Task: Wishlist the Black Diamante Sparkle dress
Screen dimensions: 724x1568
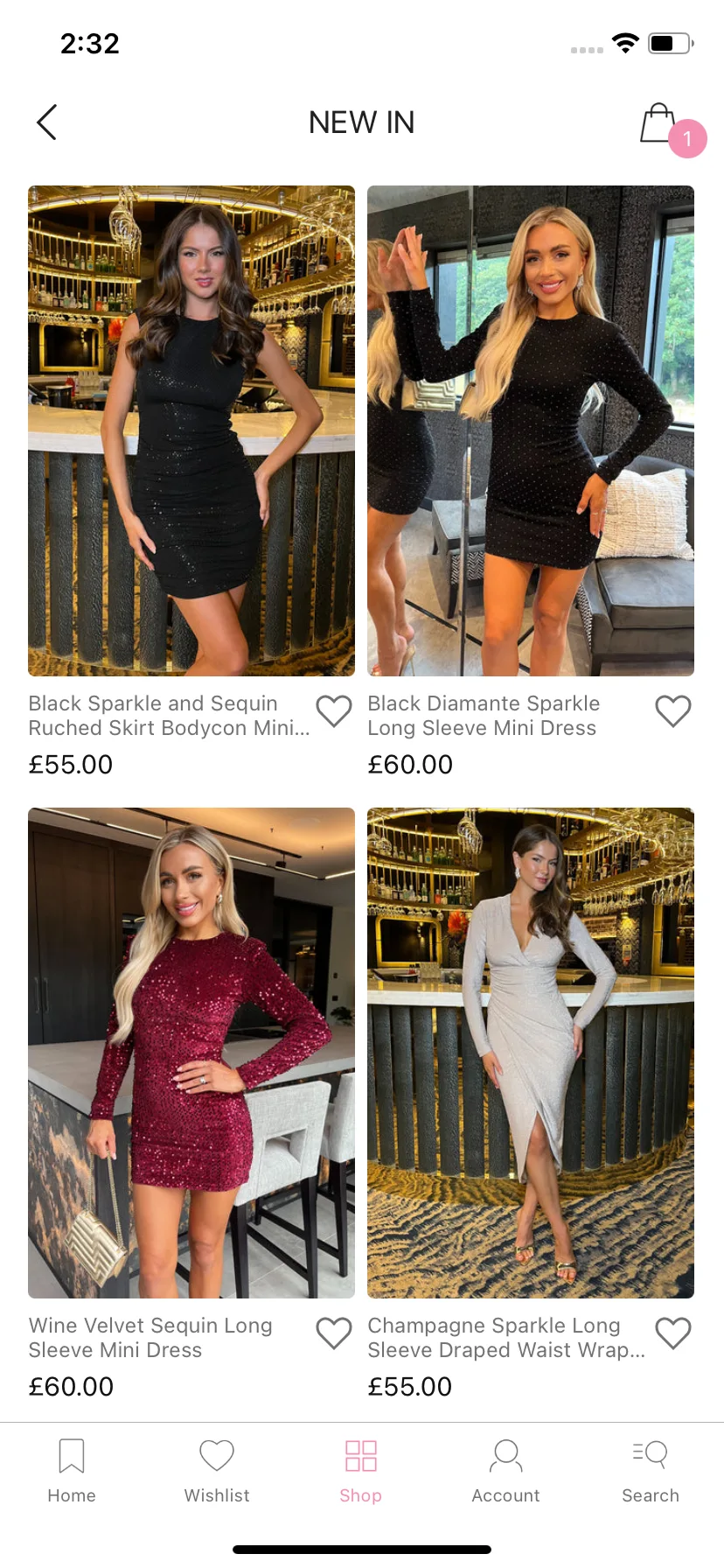Action: [672, 711]
